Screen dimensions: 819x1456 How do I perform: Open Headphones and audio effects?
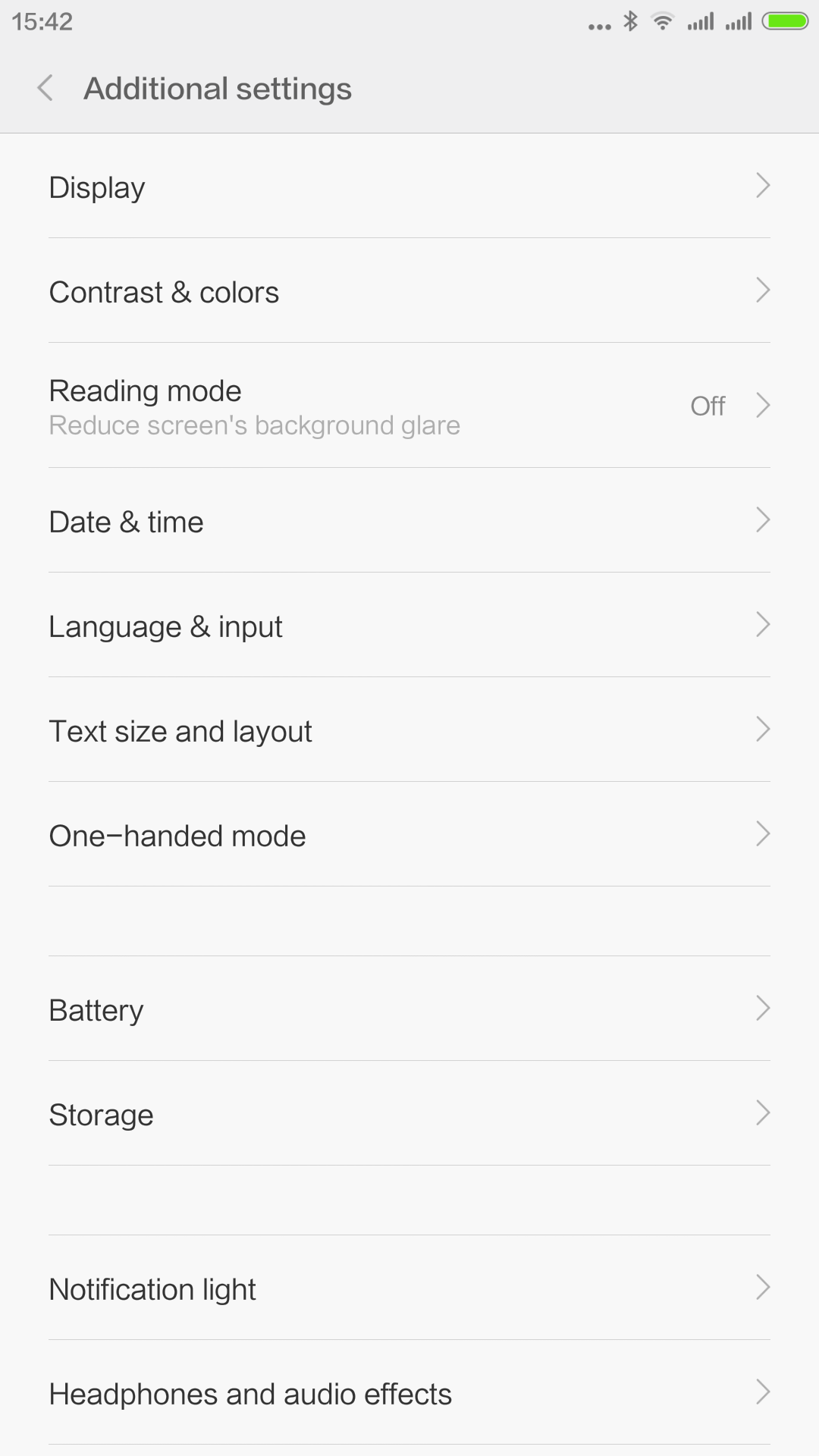409,1393
